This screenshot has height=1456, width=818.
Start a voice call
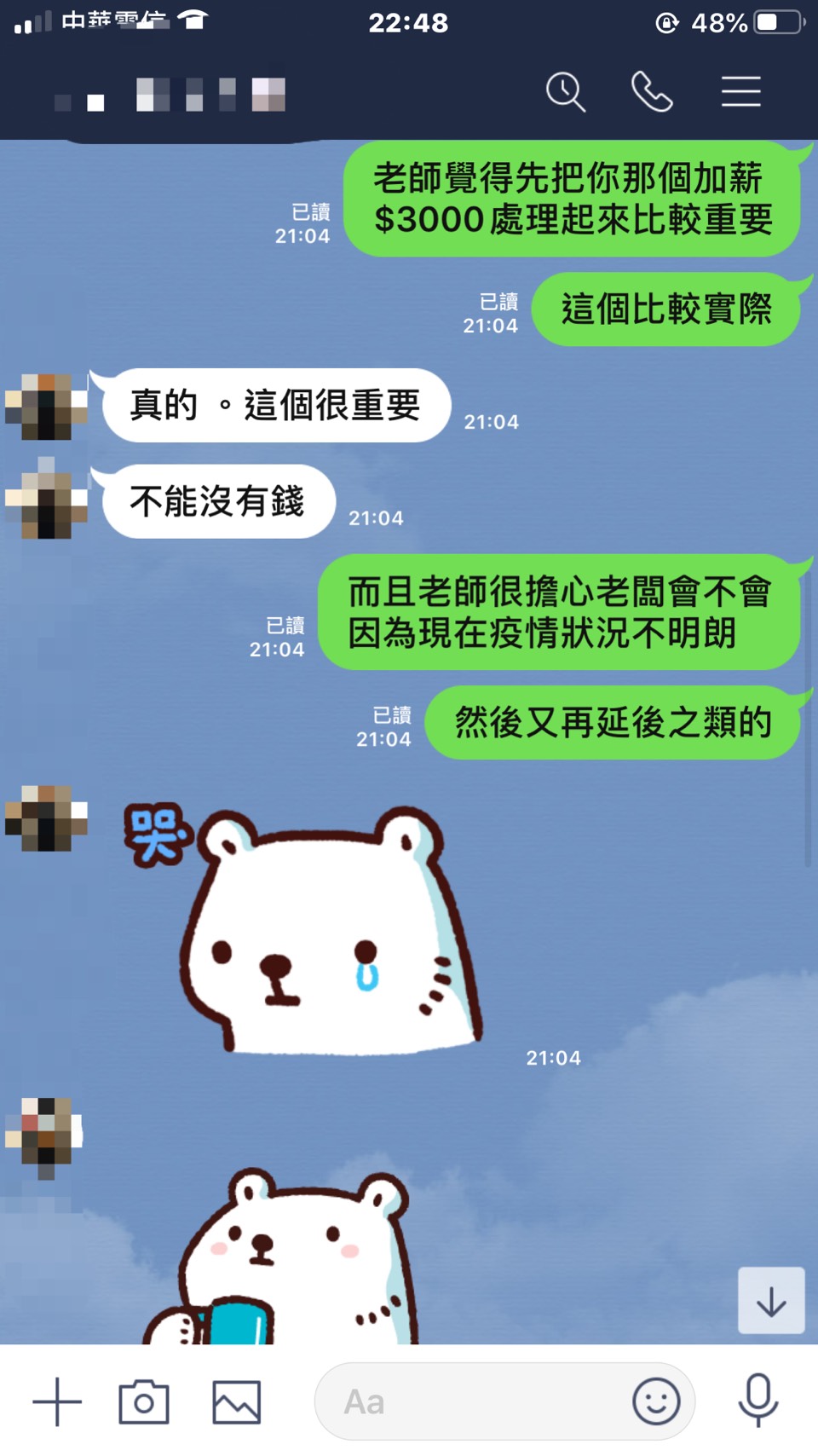[x=652, y=92]
